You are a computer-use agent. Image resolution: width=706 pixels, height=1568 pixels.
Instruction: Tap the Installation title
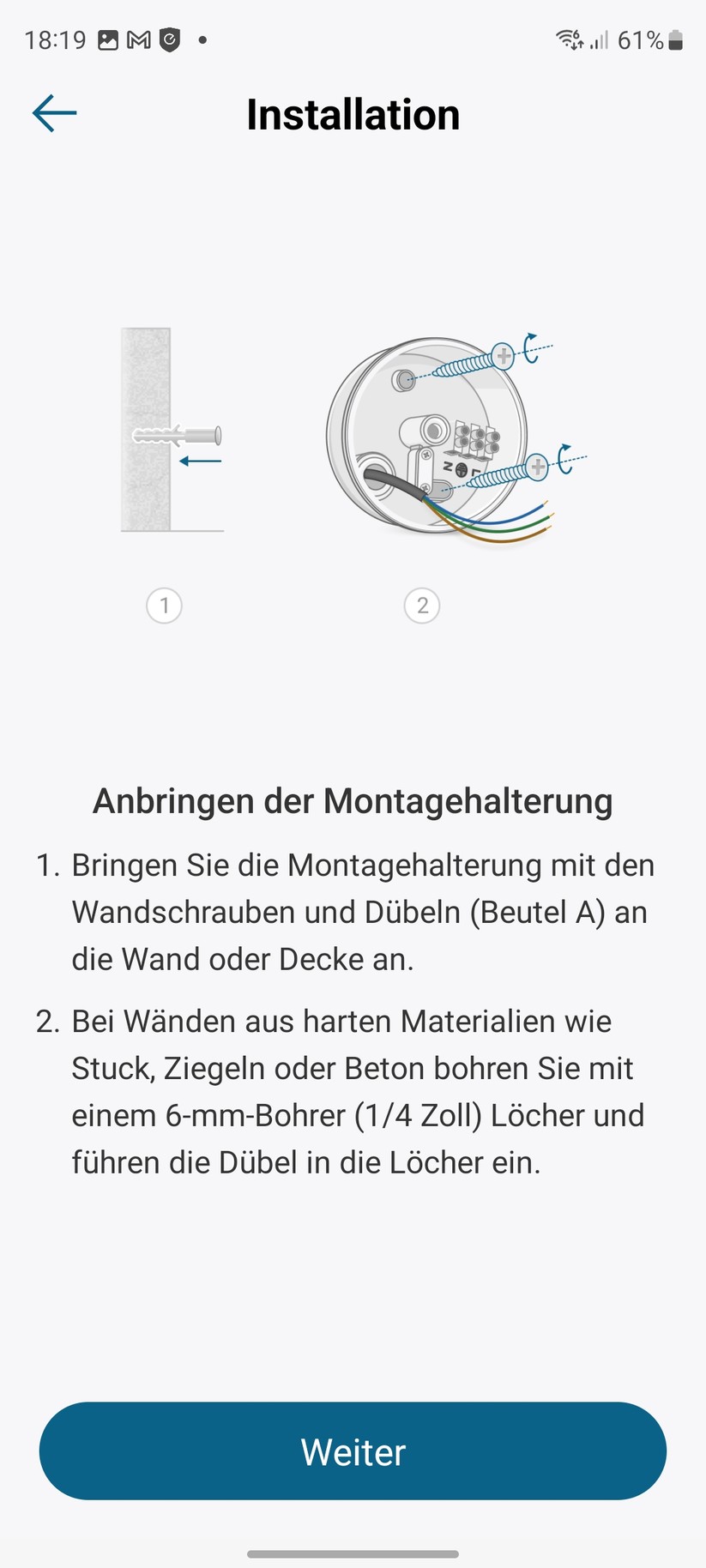(x=353, y=113)
